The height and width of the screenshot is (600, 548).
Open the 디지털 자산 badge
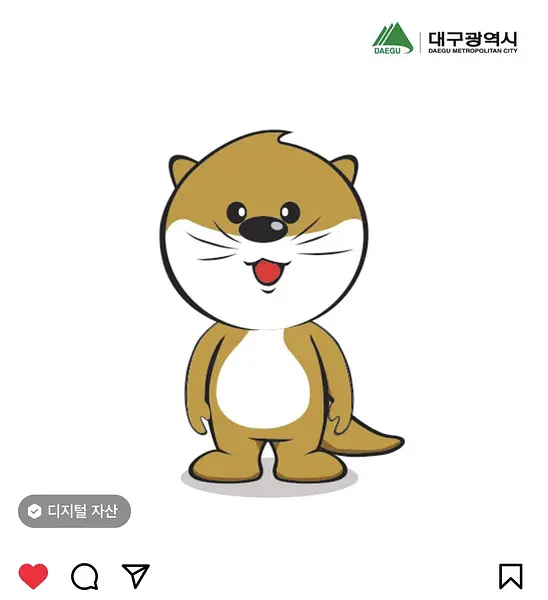point(74,511)
